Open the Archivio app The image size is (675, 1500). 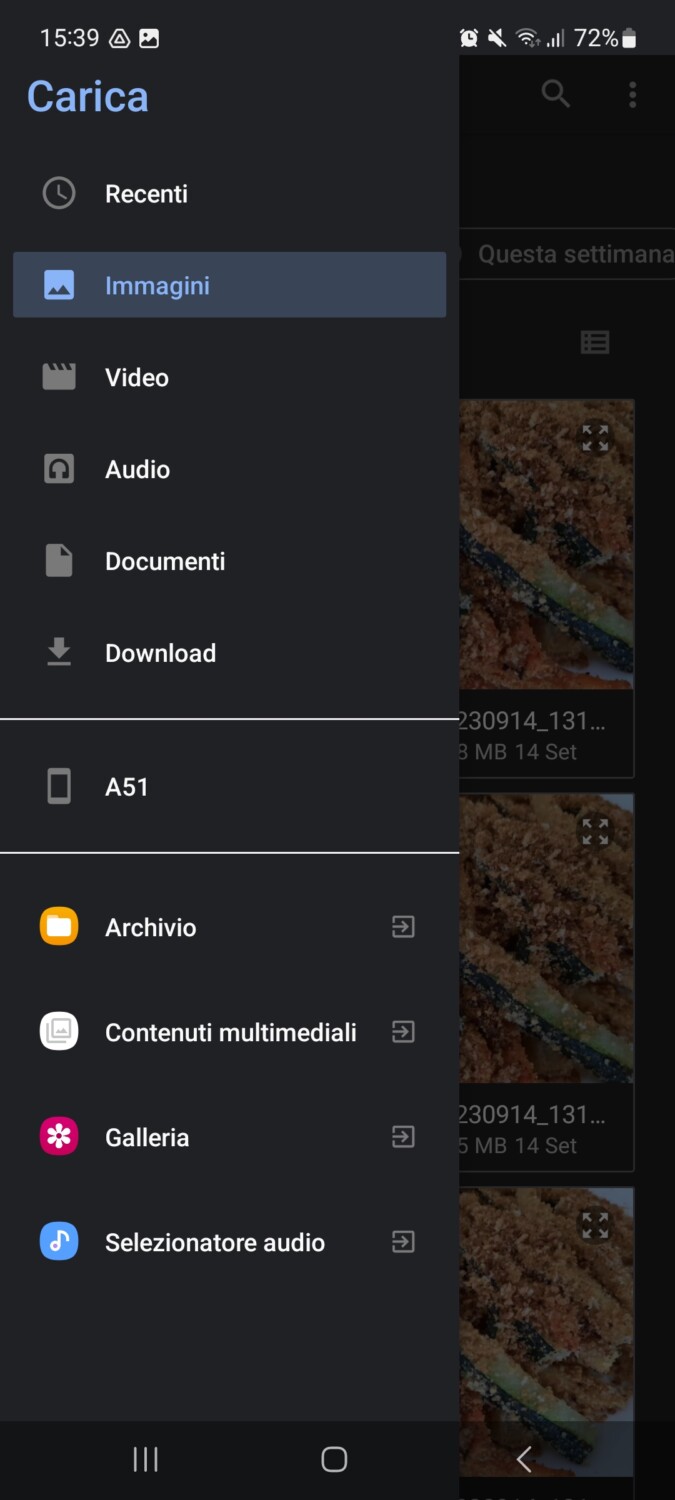pos(229,927)
